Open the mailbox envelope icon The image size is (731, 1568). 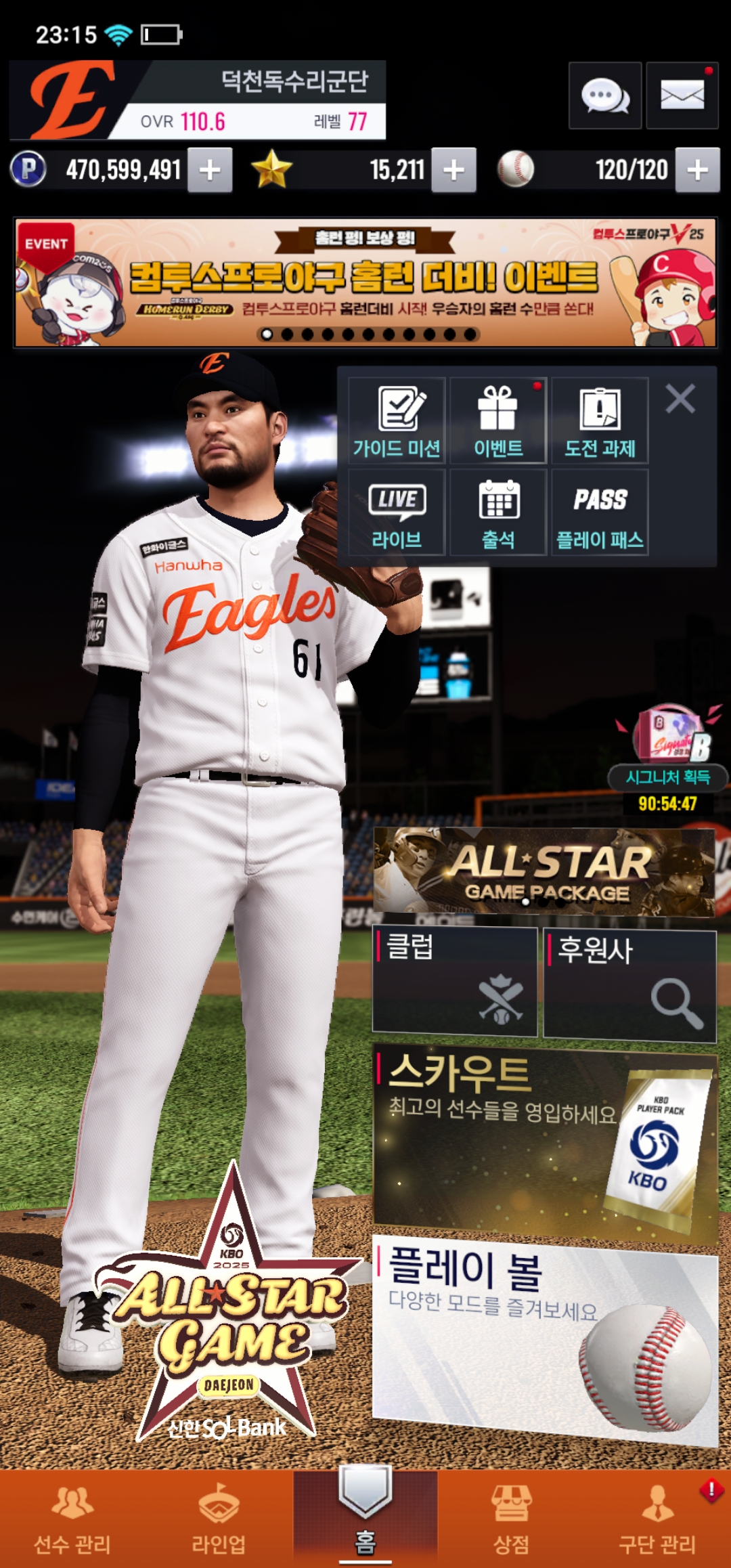point(682,95)
